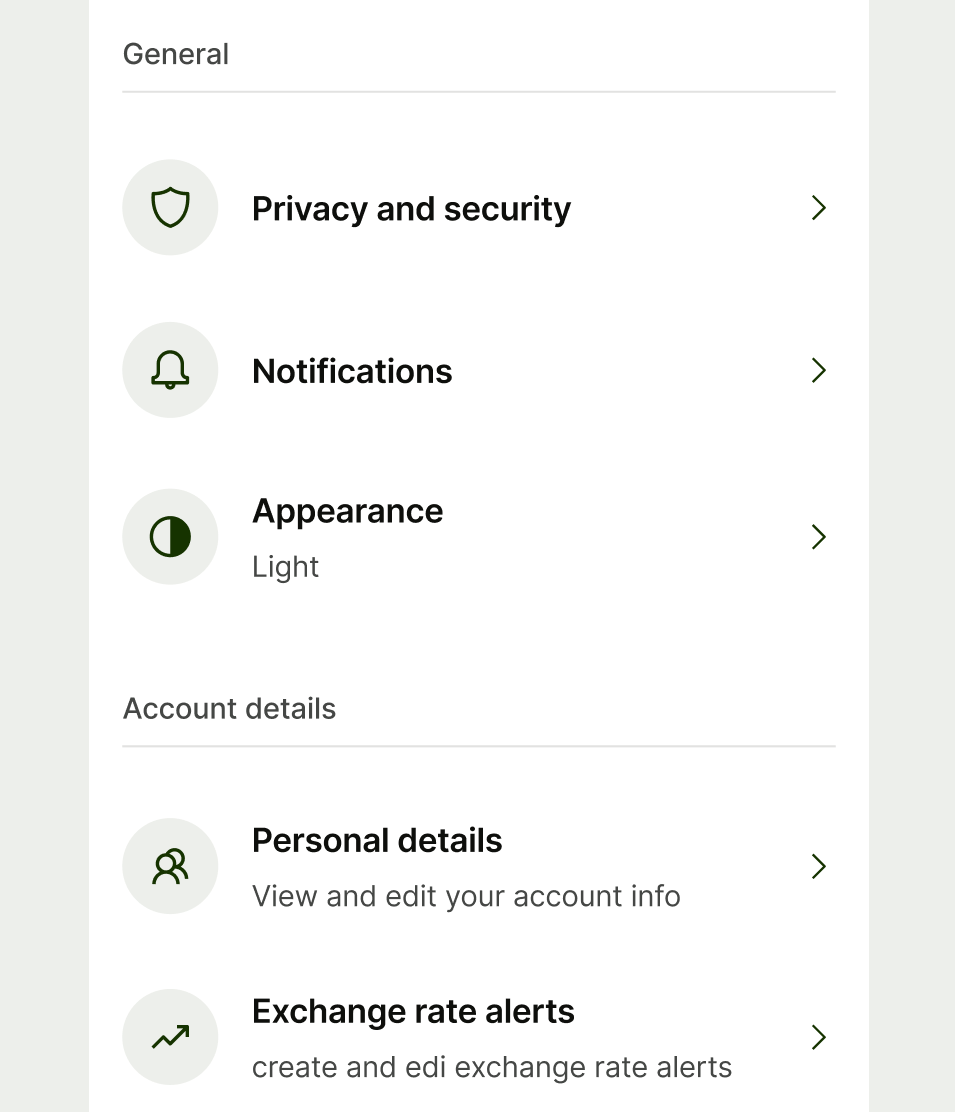Viewport: 955px width, 1112px height.
Task: Change the Appearance theme setting
Action: pos(348,537)
